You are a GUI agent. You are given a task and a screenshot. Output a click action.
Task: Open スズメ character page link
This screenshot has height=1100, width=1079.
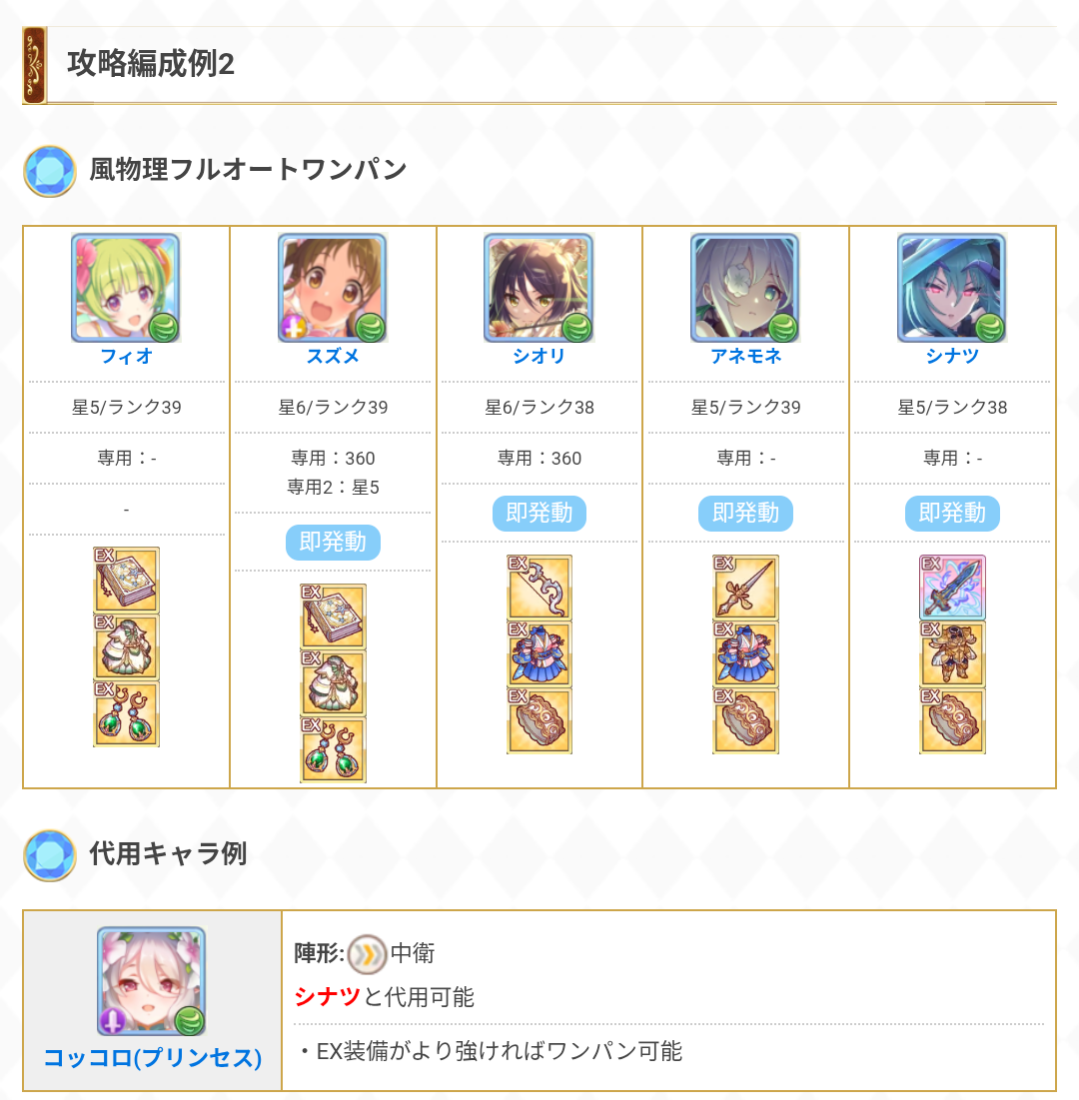[x=332, y=356]
